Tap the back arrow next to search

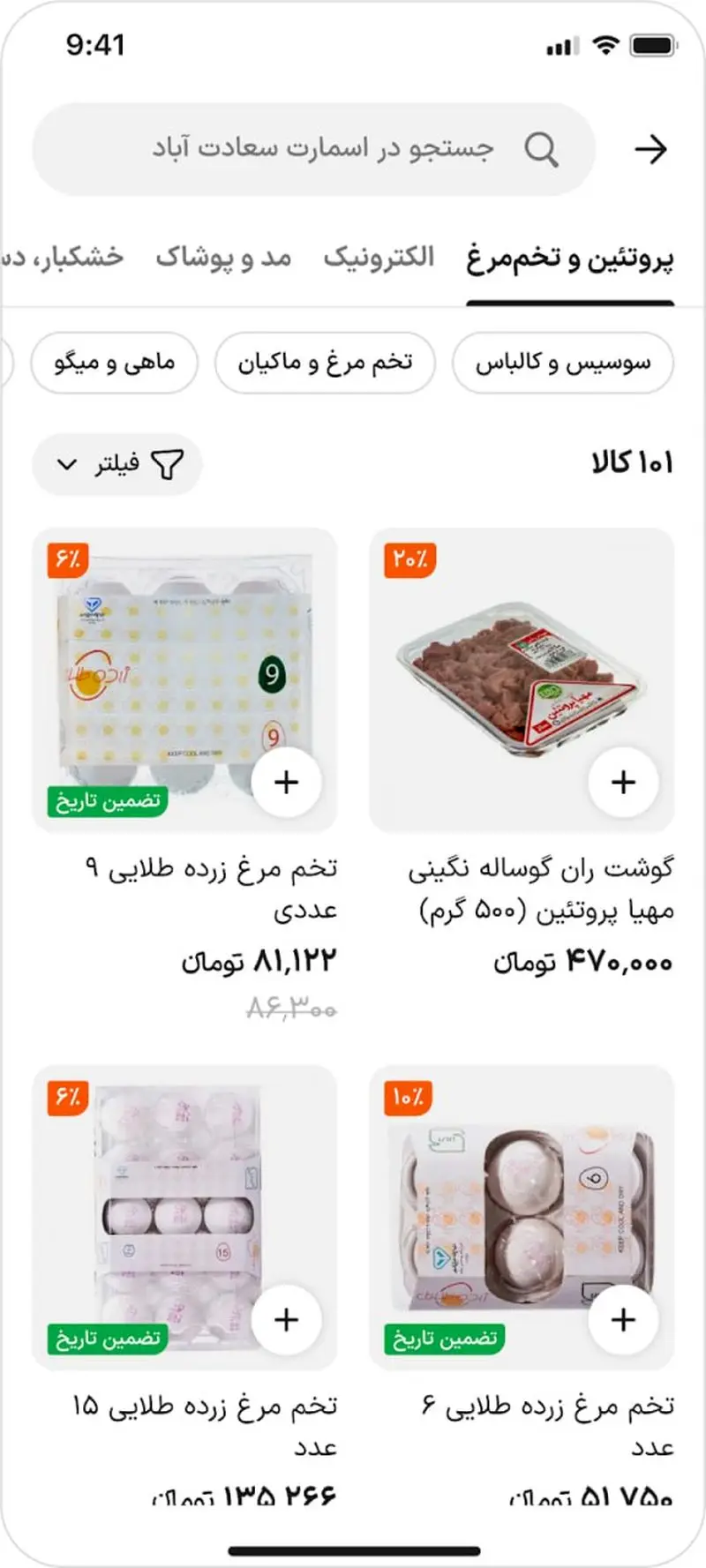coord(650,149)
